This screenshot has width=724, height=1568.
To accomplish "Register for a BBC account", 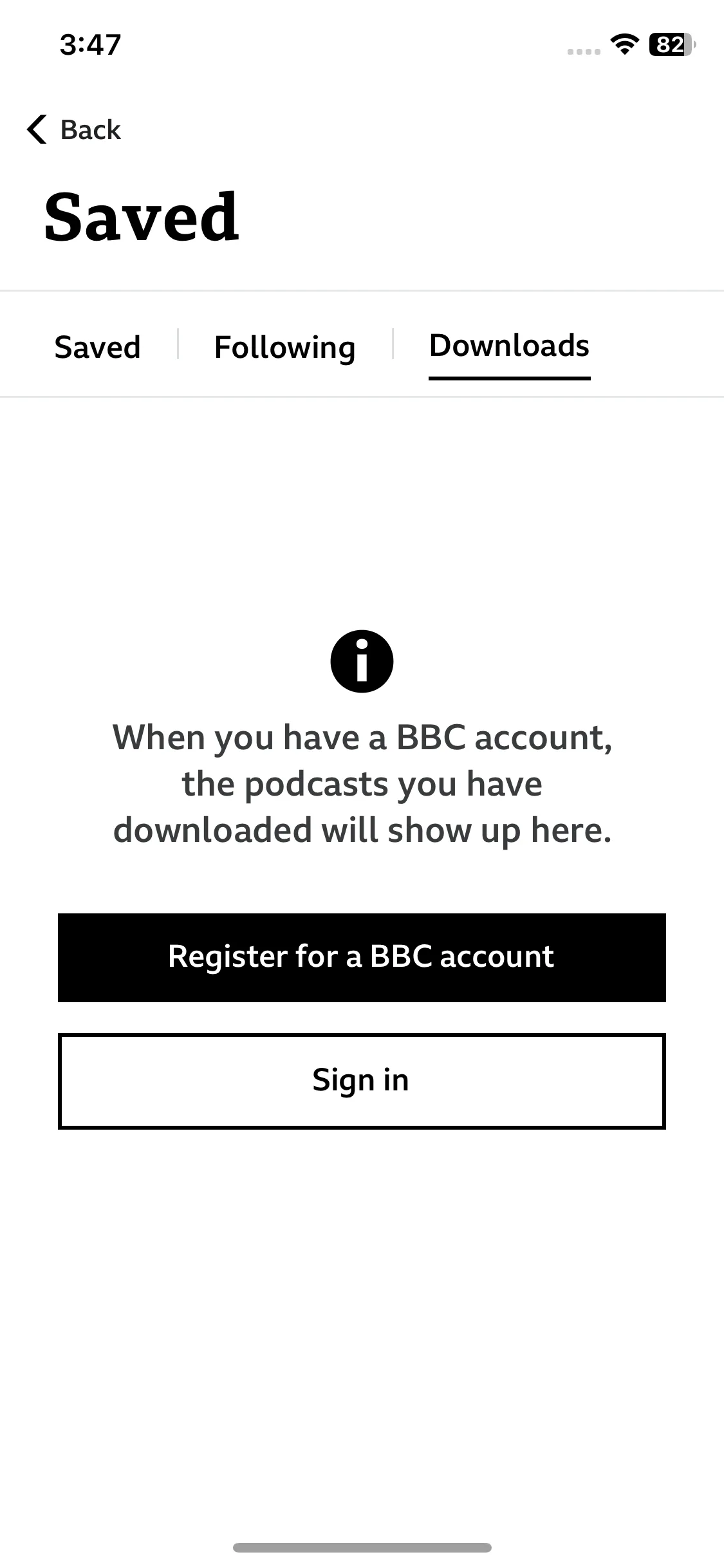I will (x=362, y=957).
